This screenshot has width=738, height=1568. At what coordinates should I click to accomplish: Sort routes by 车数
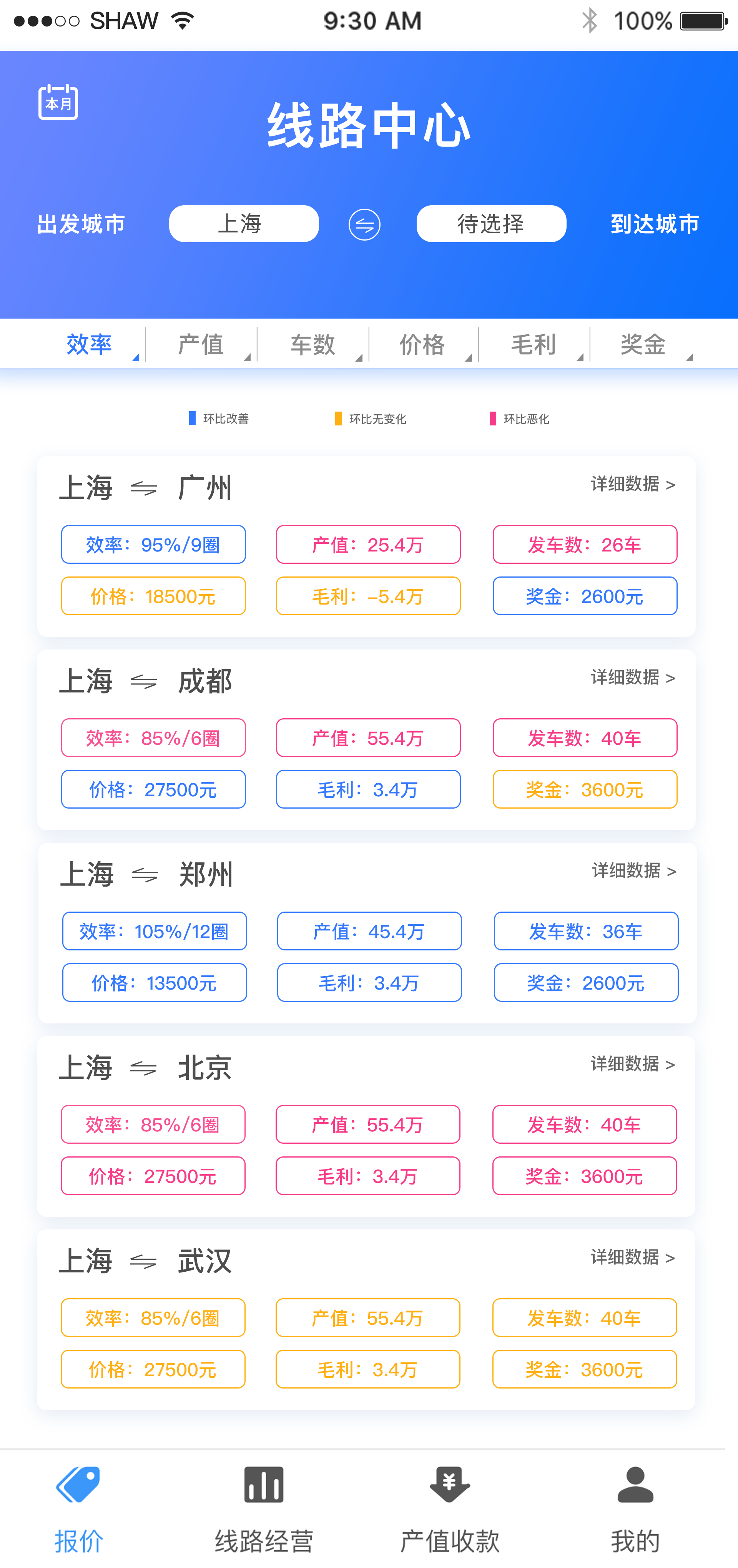click(312, 344)
